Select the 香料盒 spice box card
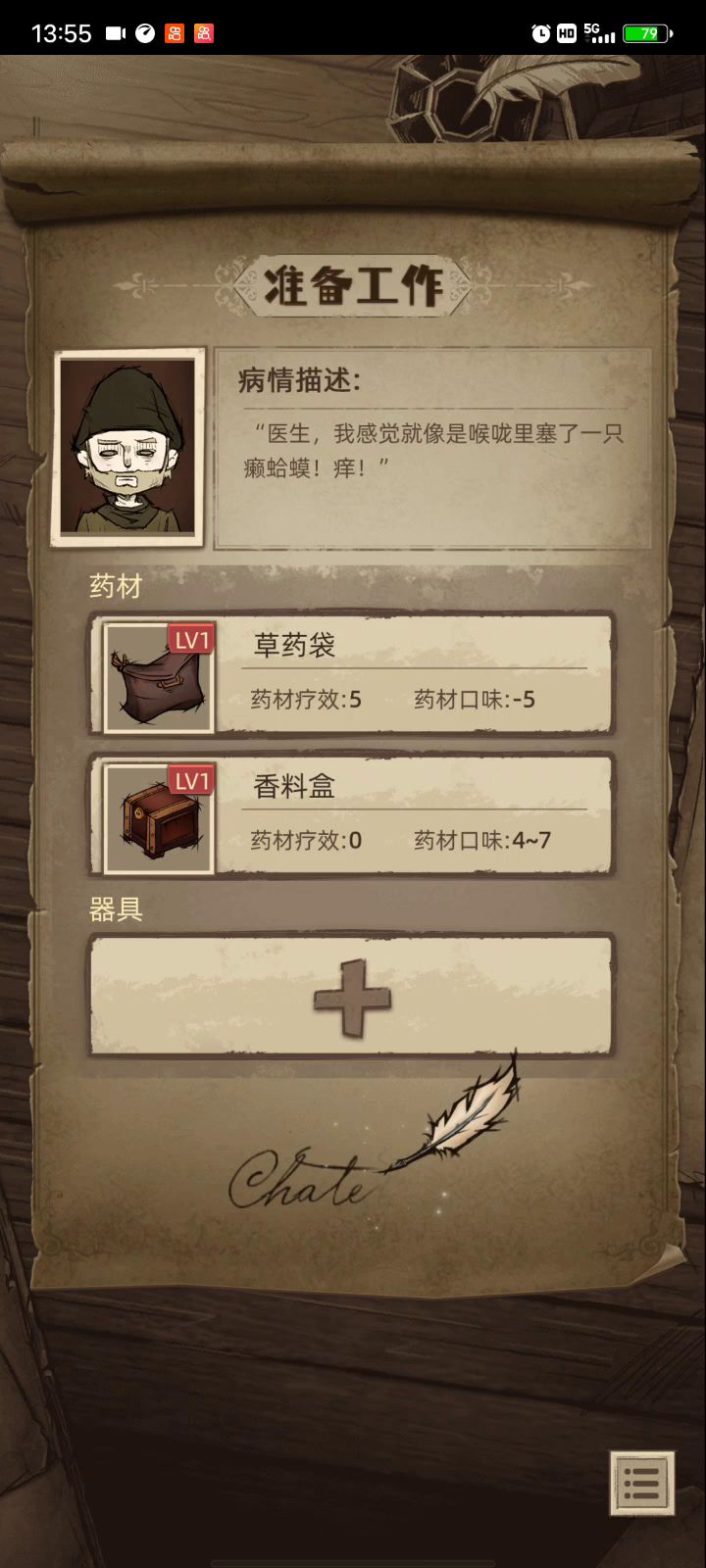The image size is (706, 1568). [351, 815]
